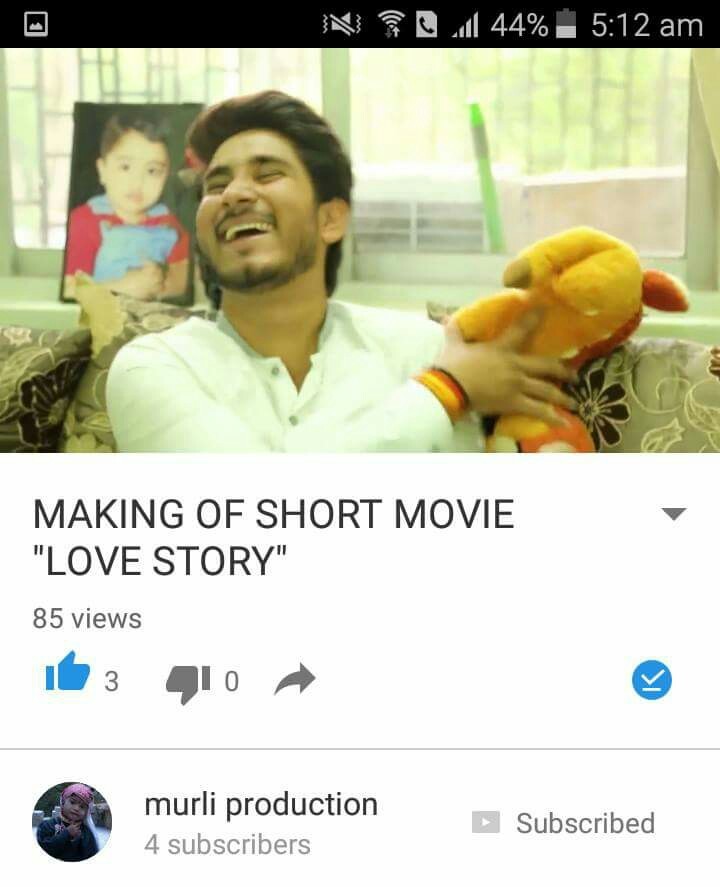Tap the Subscribed button to unsubscribe
Screen dimensions: 720x887
(x=565, y=823)
